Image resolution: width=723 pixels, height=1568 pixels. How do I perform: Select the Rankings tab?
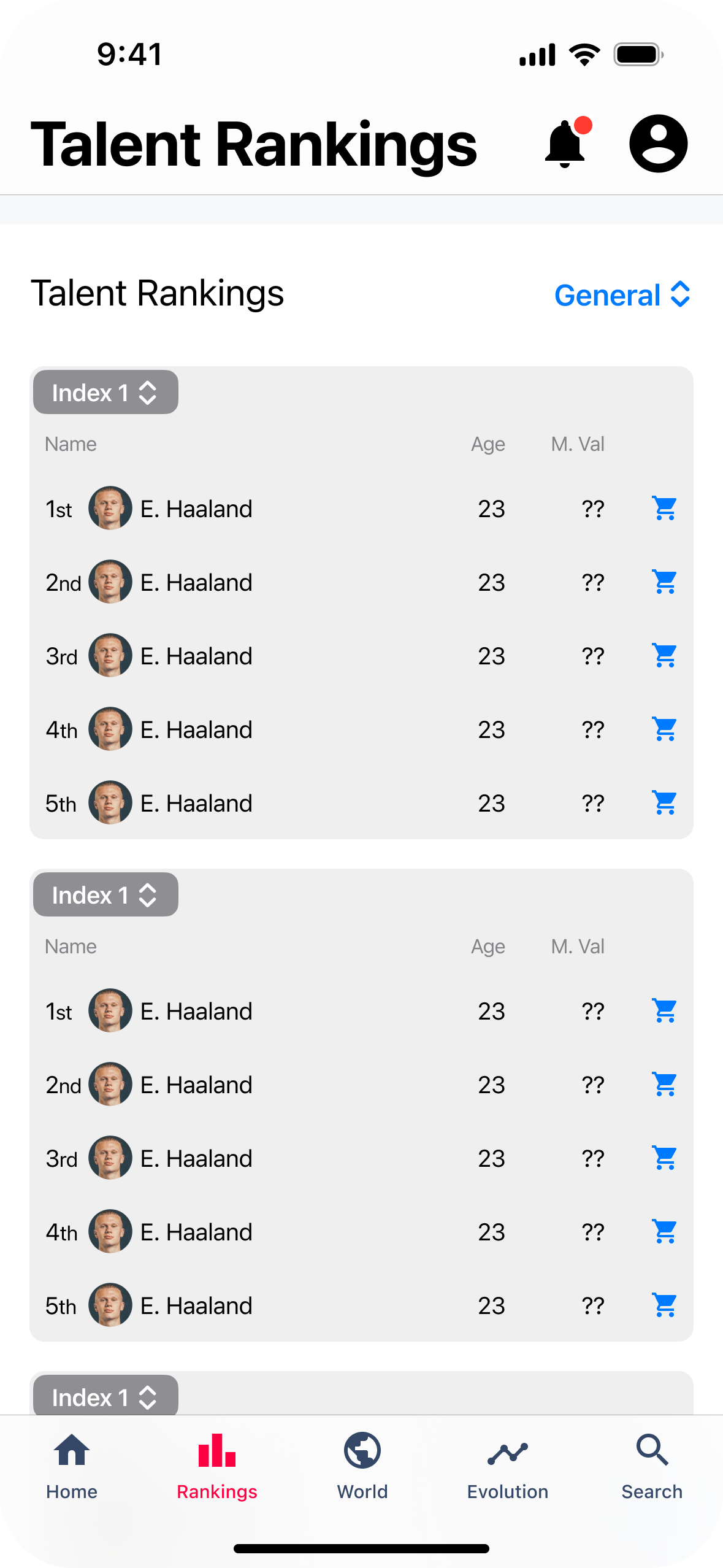click(x=217, y=1466)
